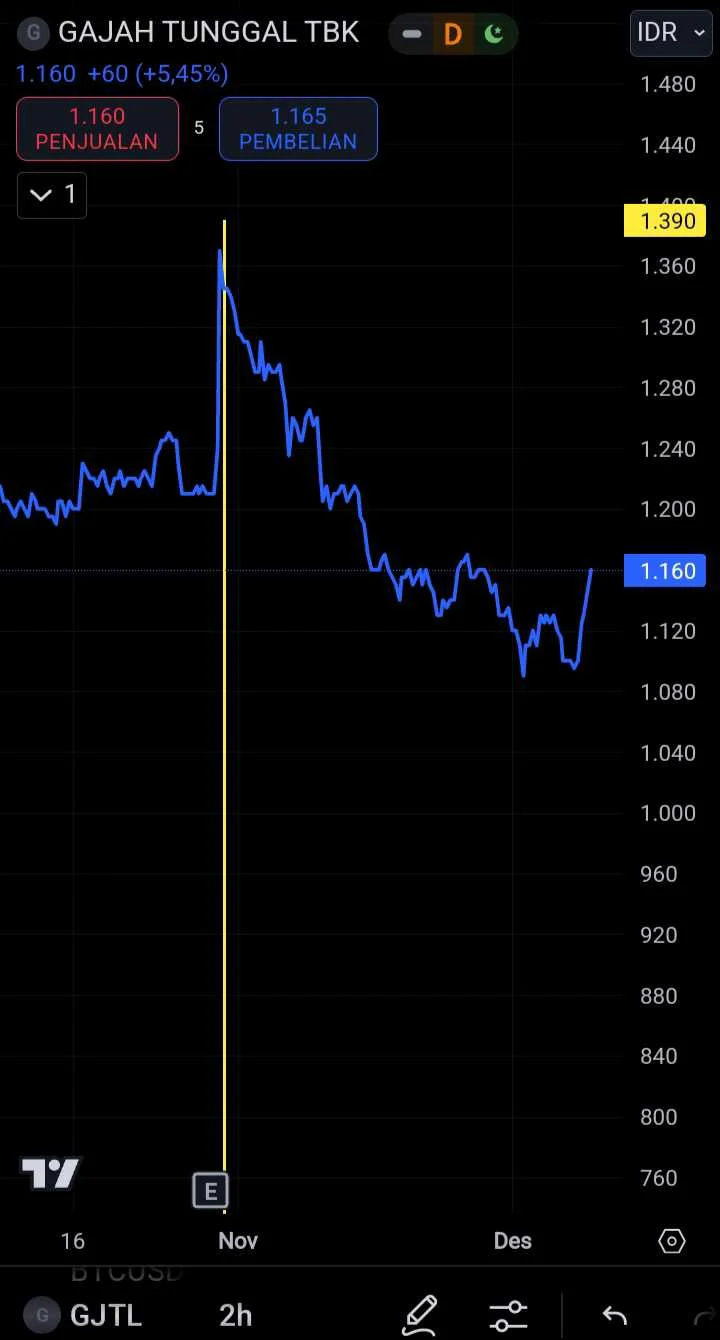Click the settings hexagon near Des label
720x1340 pixels.
tap(671, 1240)
